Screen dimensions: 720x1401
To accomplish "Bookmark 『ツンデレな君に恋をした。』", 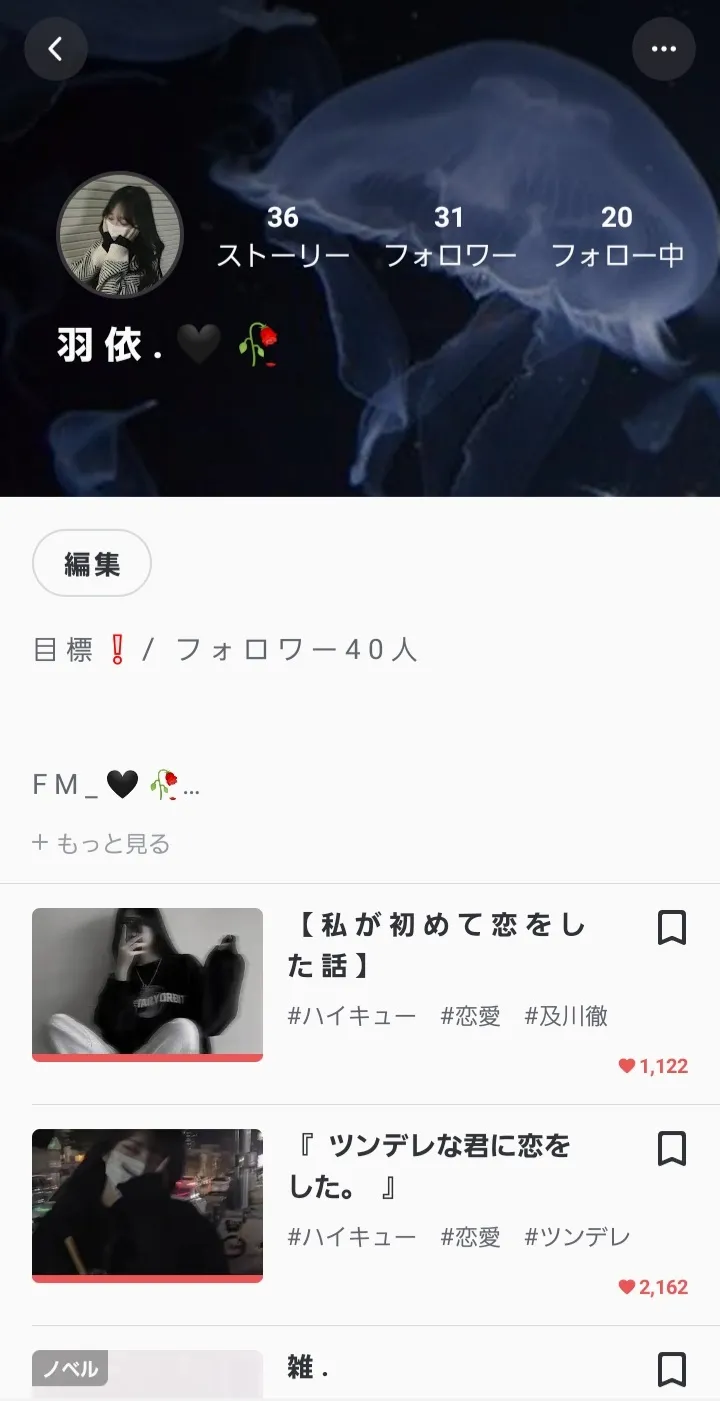I will [672, 1149].
